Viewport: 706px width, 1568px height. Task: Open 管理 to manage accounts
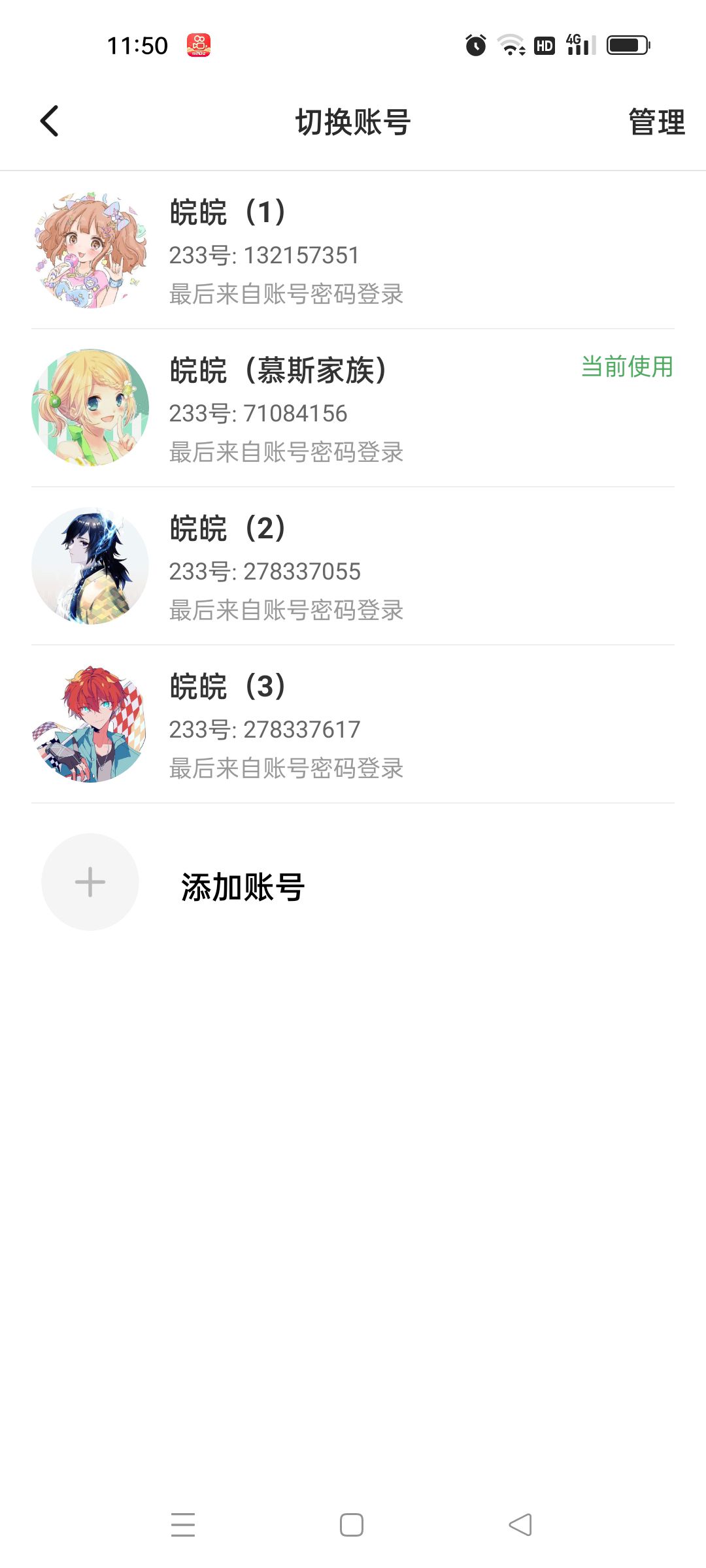656,122
